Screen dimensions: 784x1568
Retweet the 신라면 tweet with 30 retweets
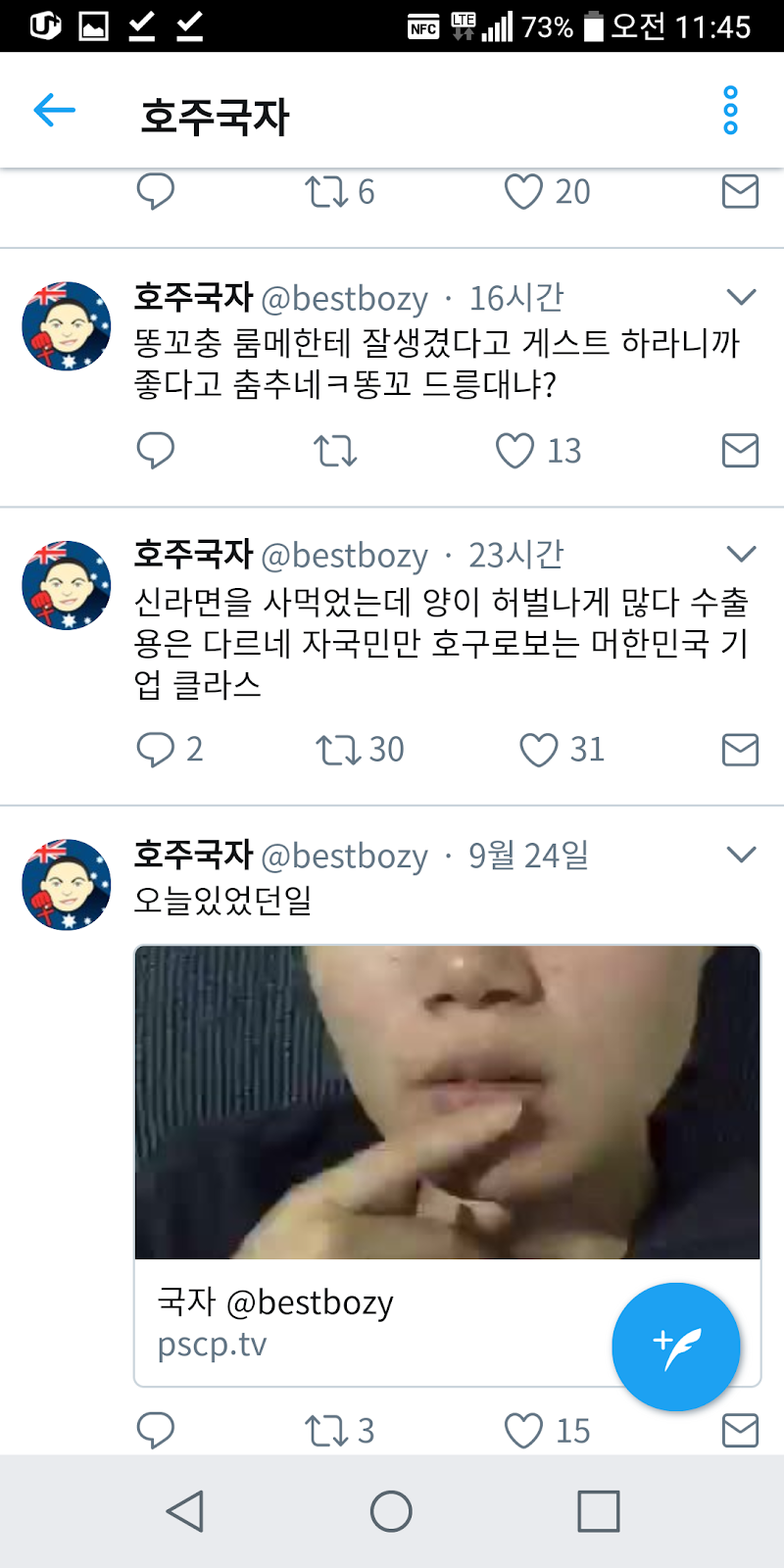(360, 750)
